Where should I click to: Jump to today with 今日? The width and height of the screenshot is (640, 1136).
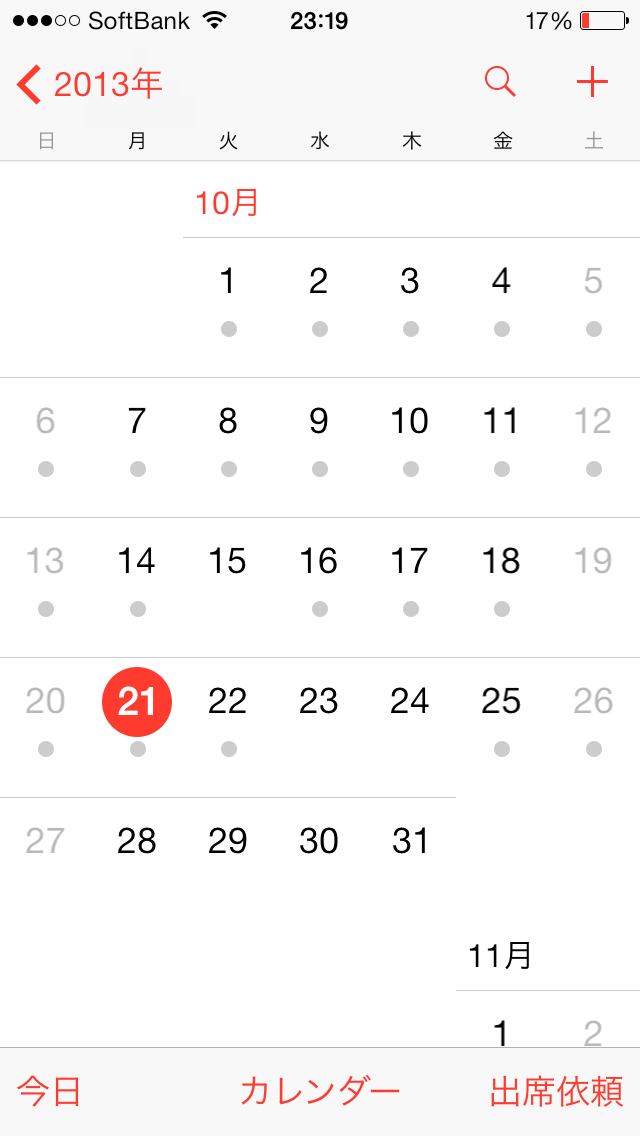tap(49, 1091)
